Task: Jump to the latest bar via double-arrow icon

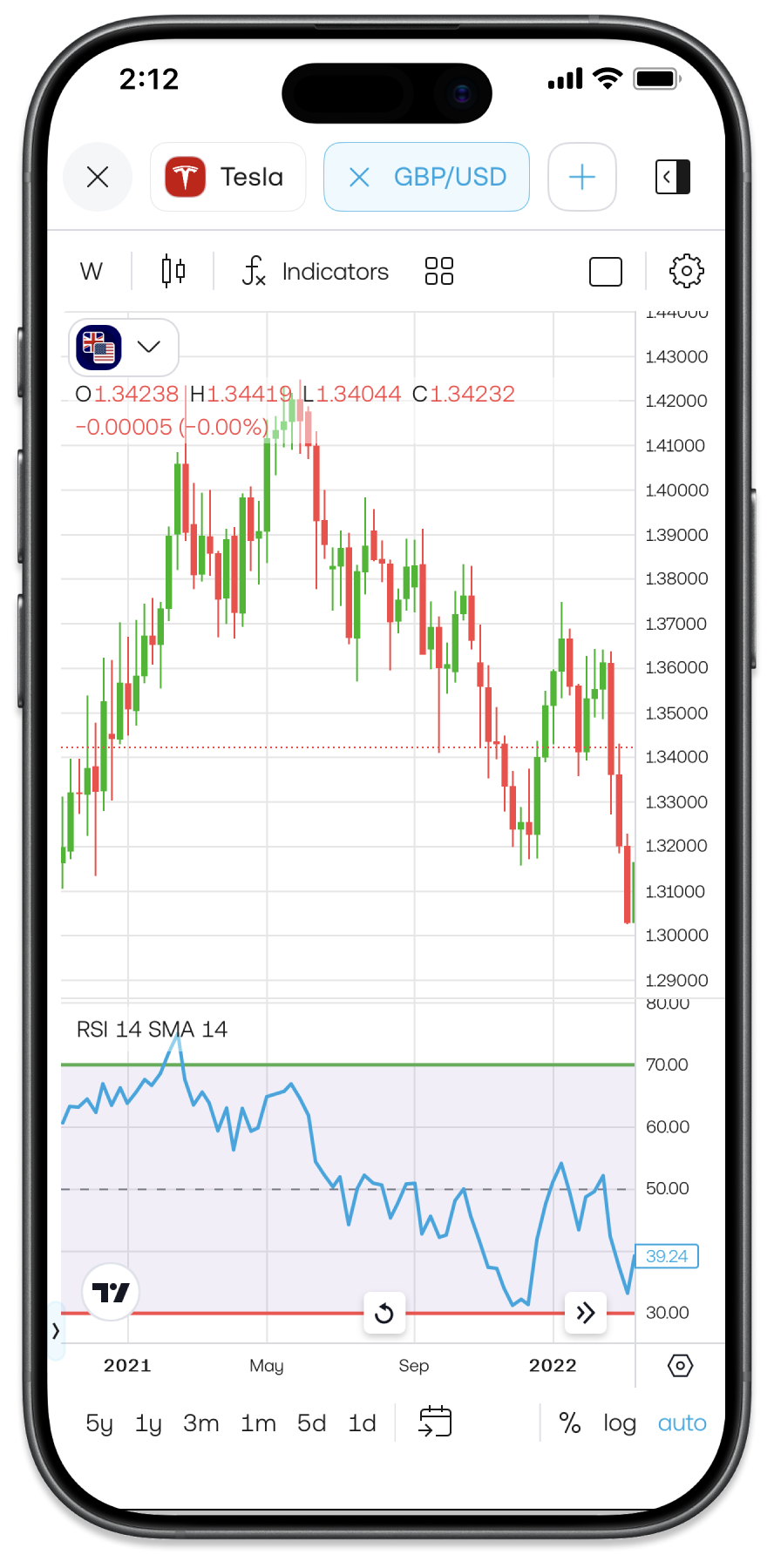Action: 585,1313
